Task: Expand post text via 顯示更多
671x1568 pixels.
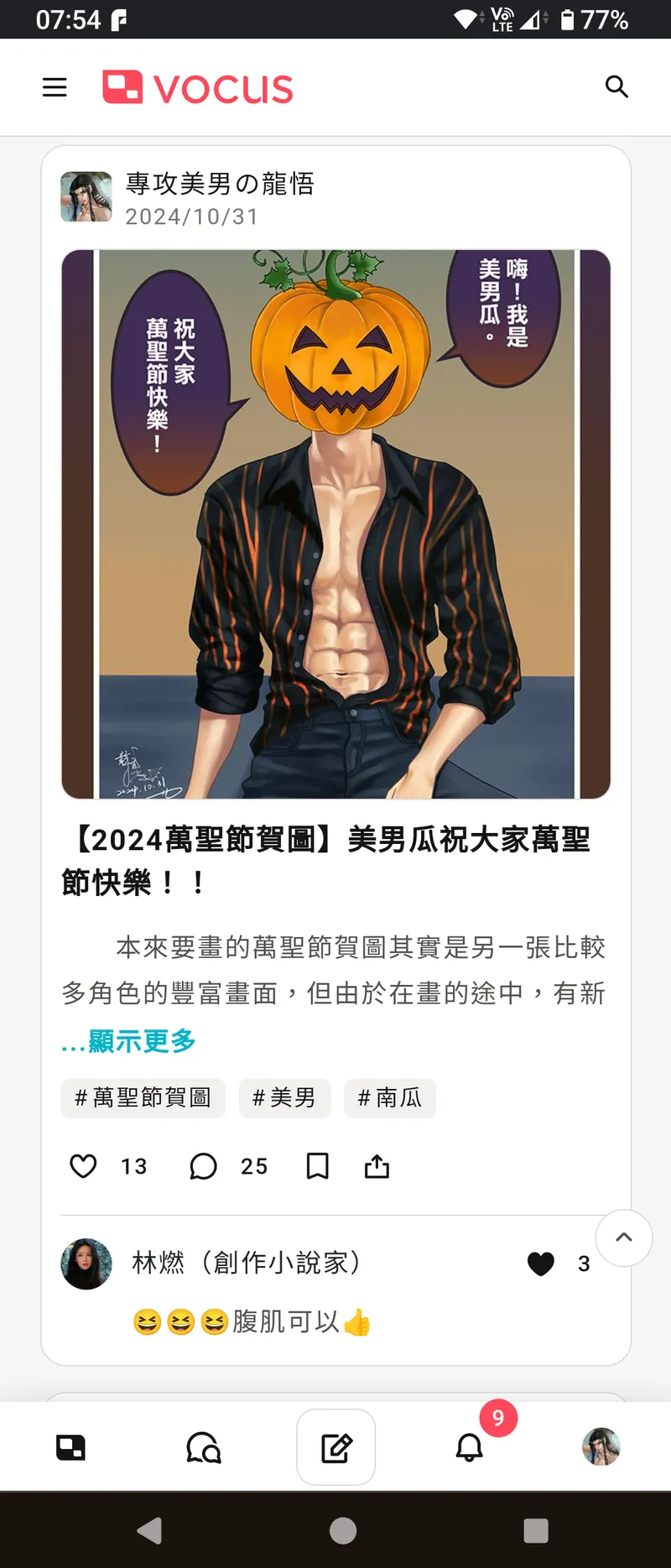Action: (x=130, y=1041)
